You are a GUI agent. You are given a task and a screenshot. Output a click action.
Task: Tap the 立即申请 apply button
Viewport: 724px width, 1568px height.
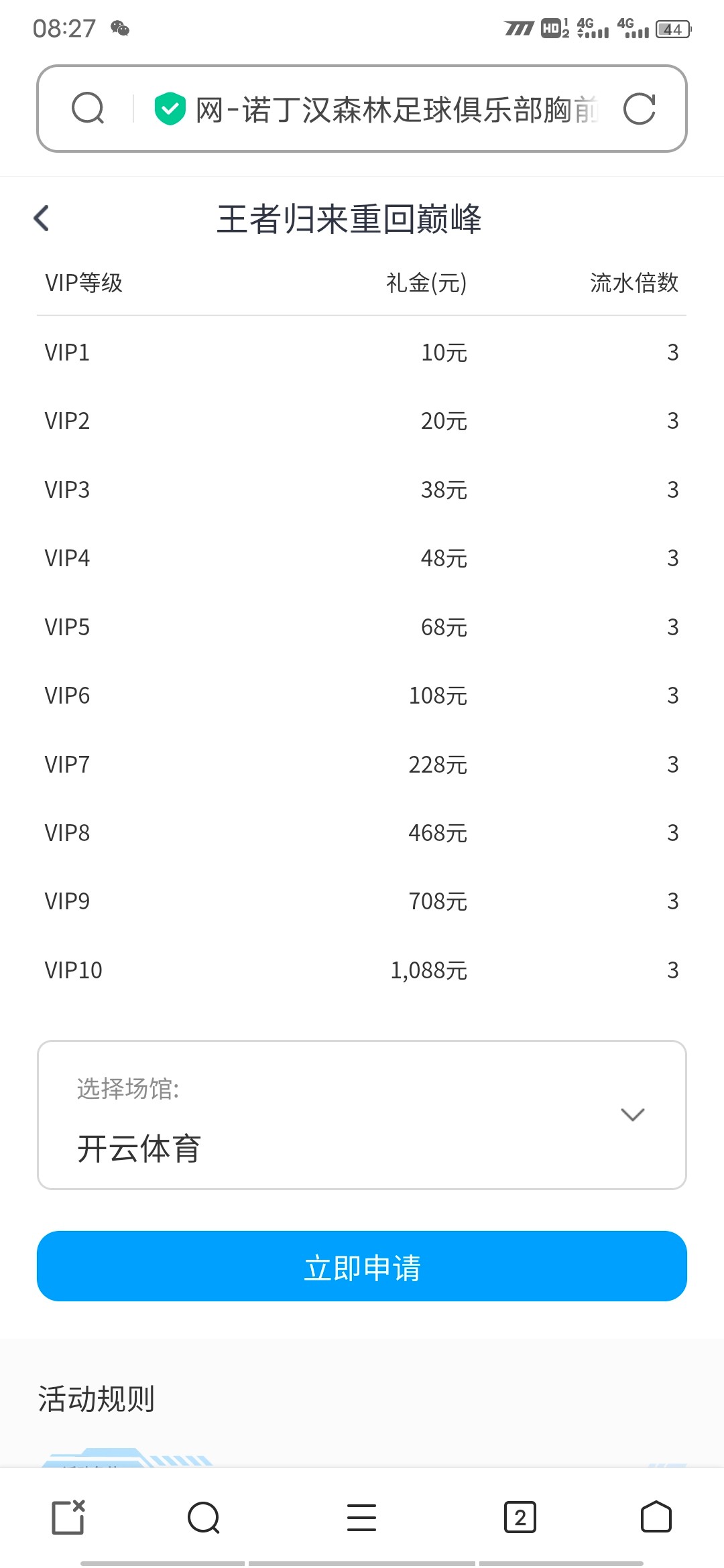pyautogui.click(x=362, y=1266)
